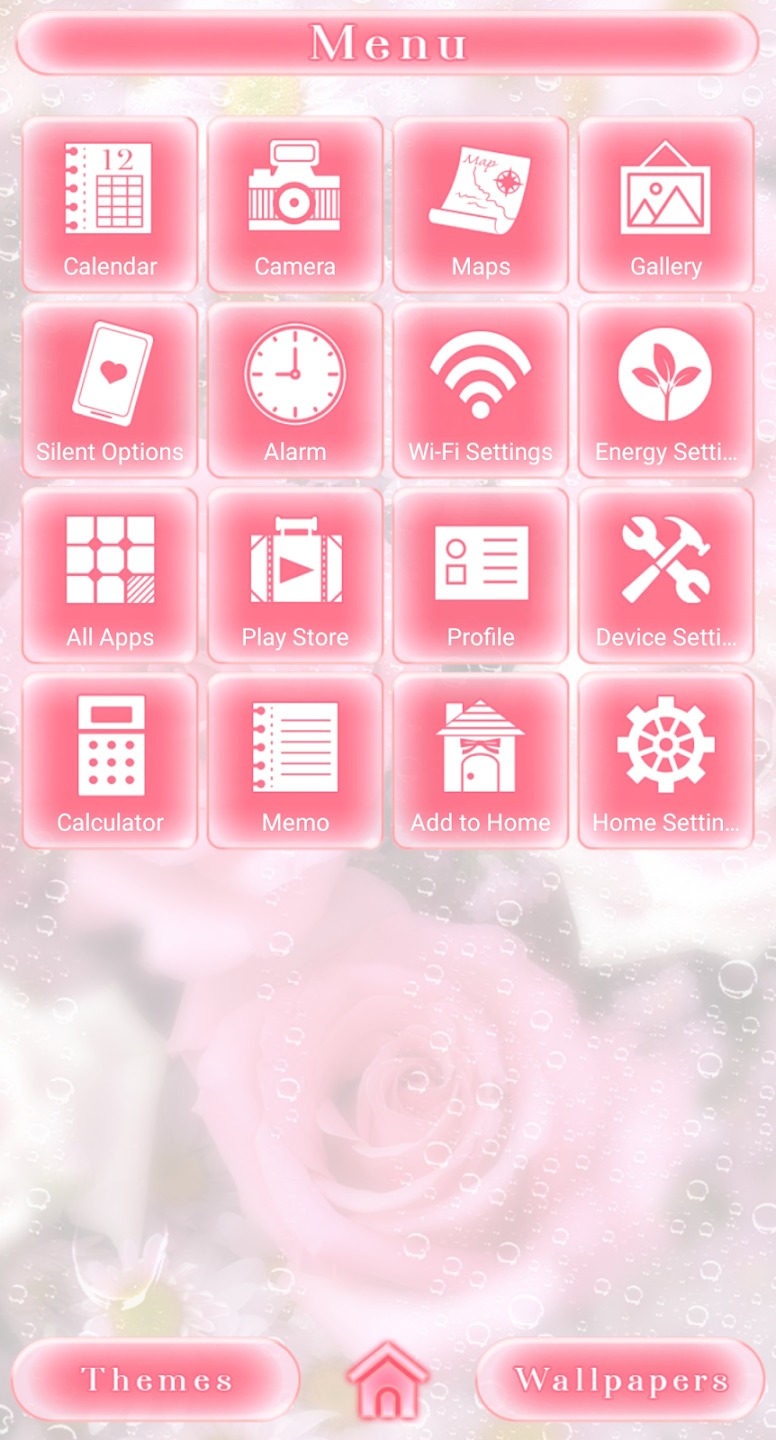Open the Memo tile
The image size is (776, 1440).
click(x=295, y=761)
